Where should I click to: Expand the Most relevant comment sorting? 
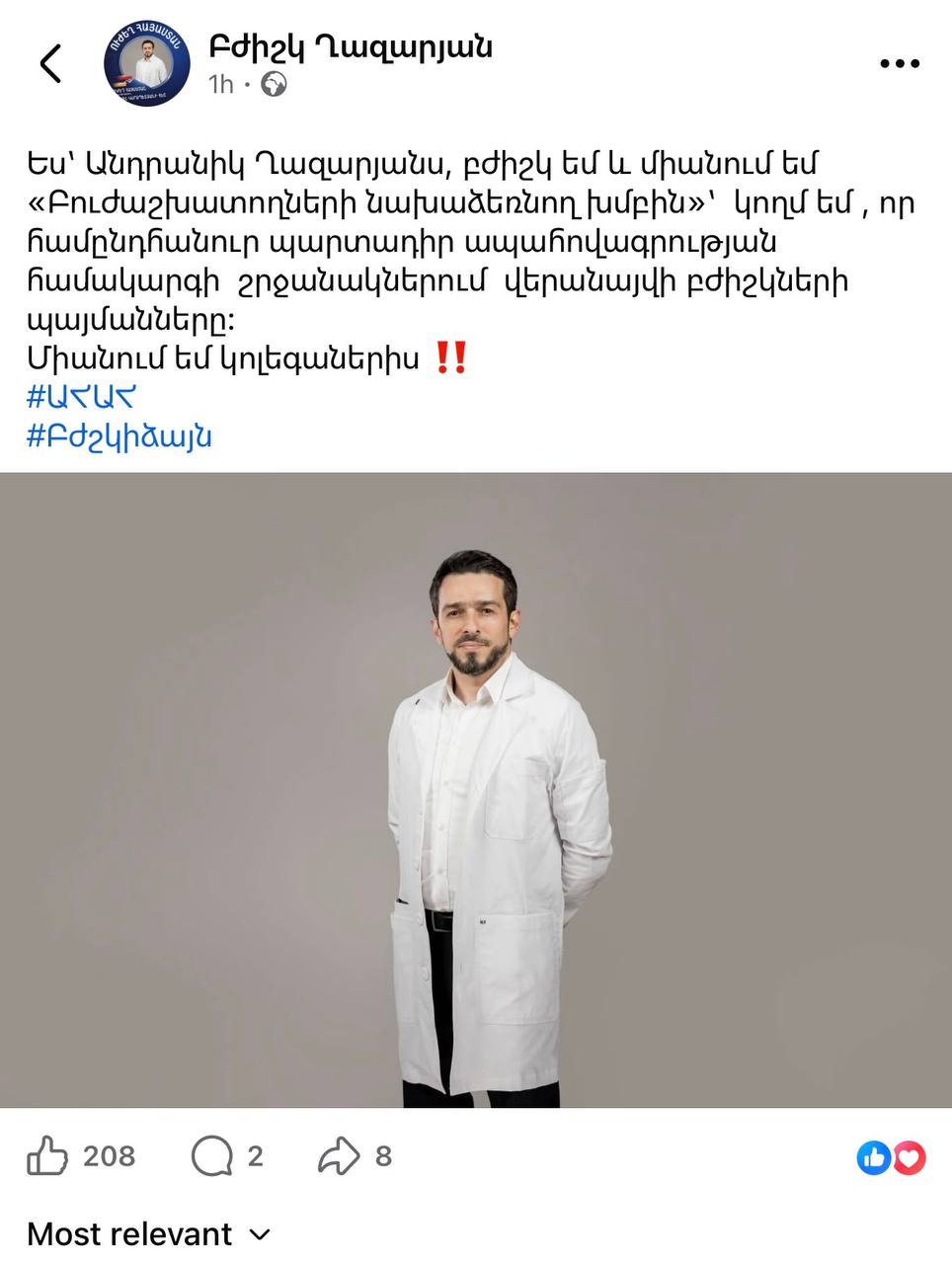point(148,1234)
